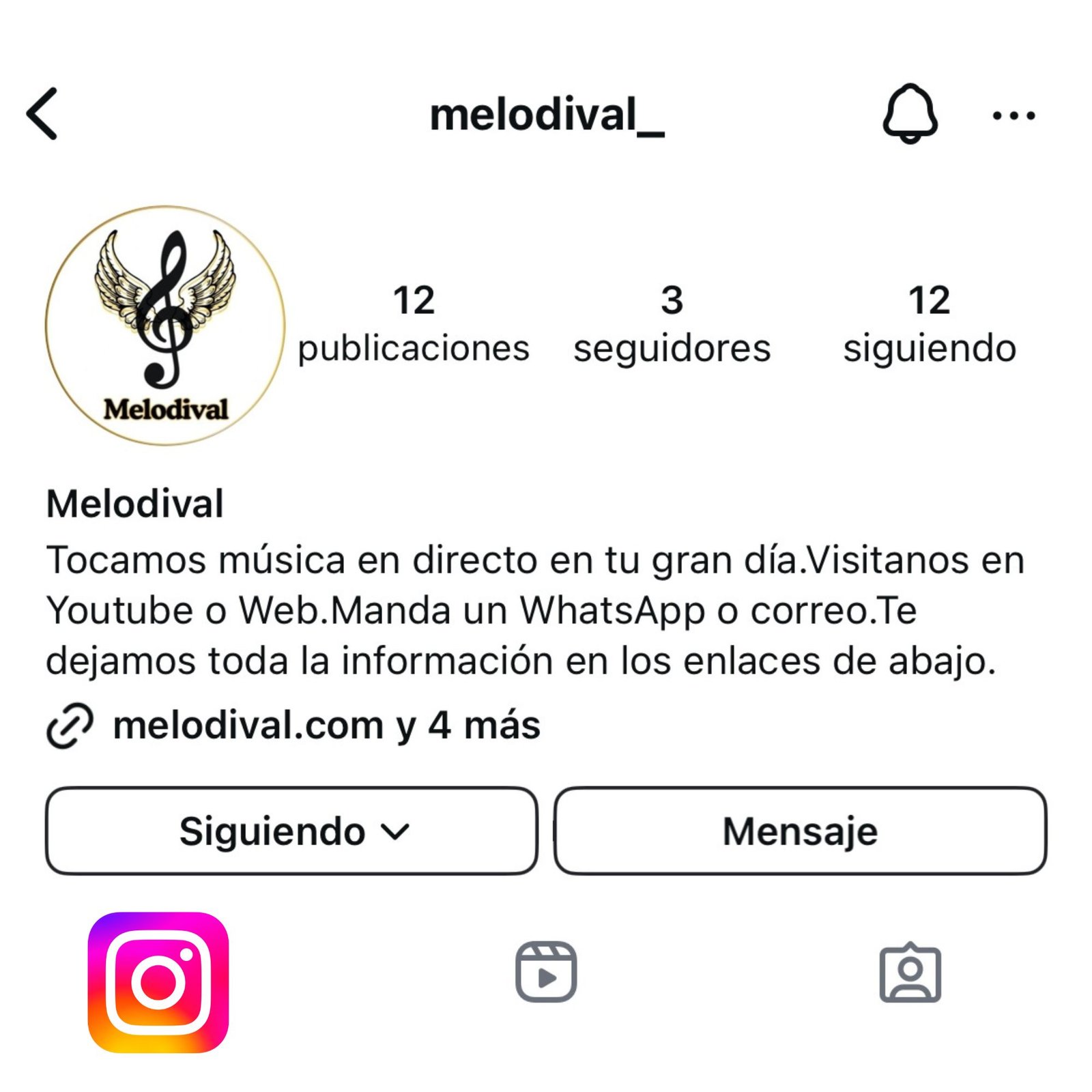The image size is (1092, 1092).
Task: Go back from the melodival_ profile
Action: click(42, 114)
